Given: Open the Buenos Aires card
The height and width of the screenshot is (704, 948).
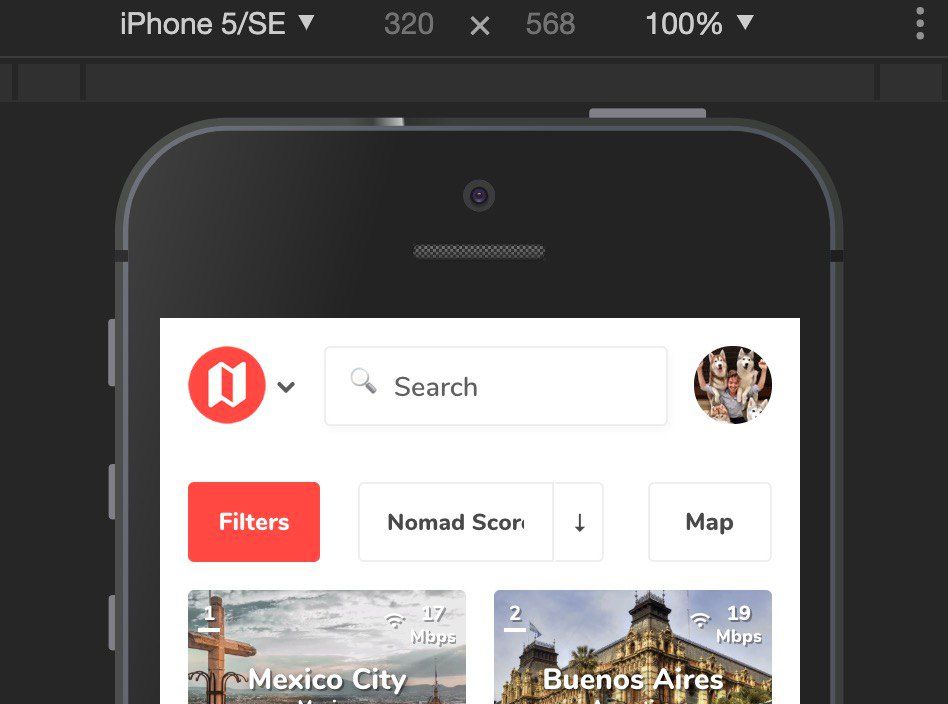Looking at the screenshot, I should [x=632, y=650].
